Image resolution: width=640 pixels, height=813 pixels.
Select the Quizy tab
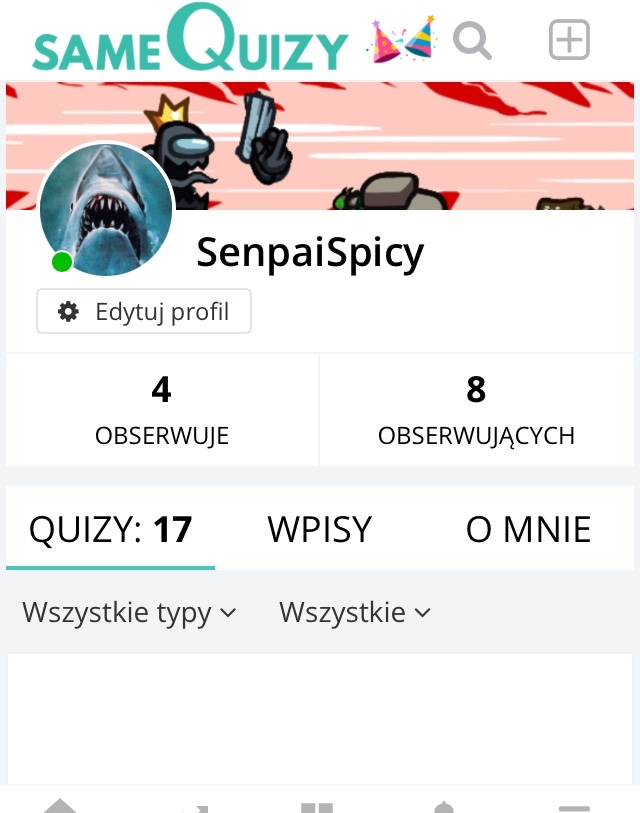pyautogui.click(x=110, y=529)
